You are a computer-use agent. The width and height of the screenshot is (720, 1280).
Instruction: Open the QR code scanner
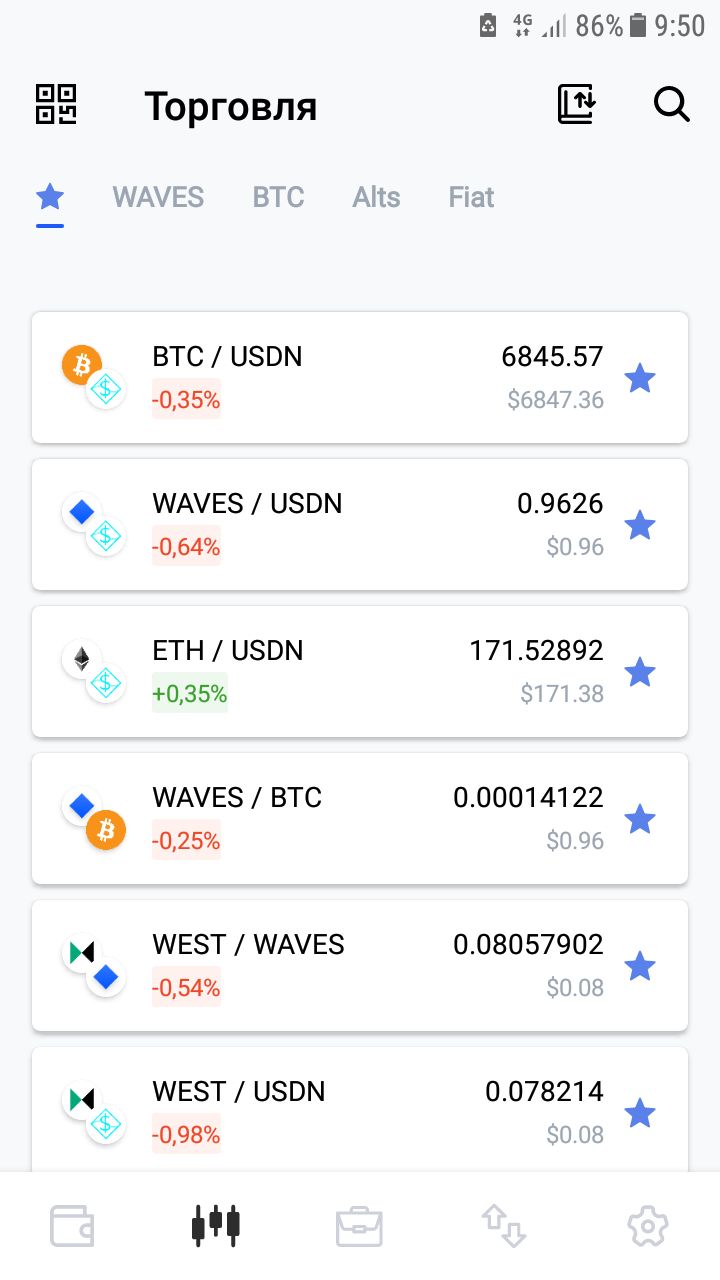(57, 104)
